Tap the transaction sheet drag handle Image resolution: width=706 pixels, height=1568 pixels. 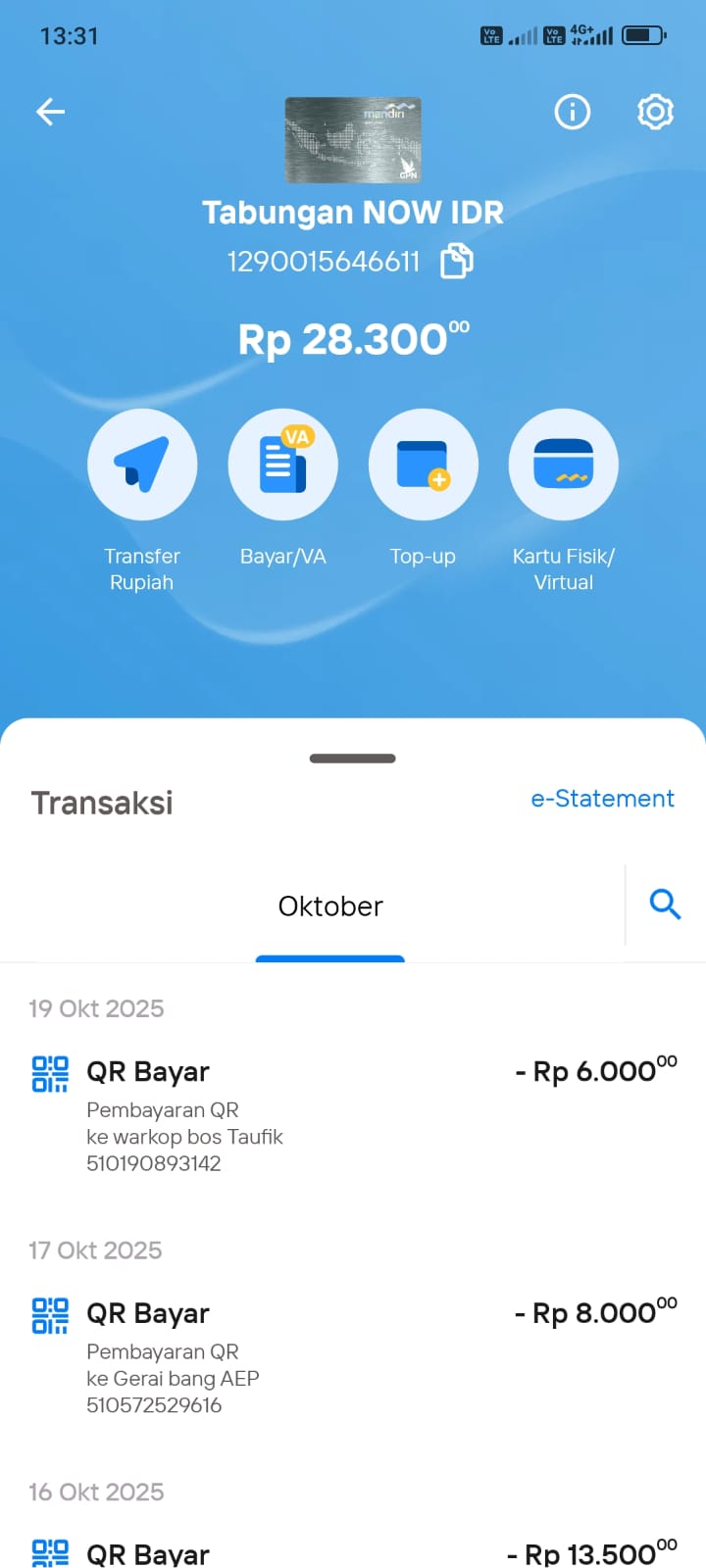[x=353, y=759]
